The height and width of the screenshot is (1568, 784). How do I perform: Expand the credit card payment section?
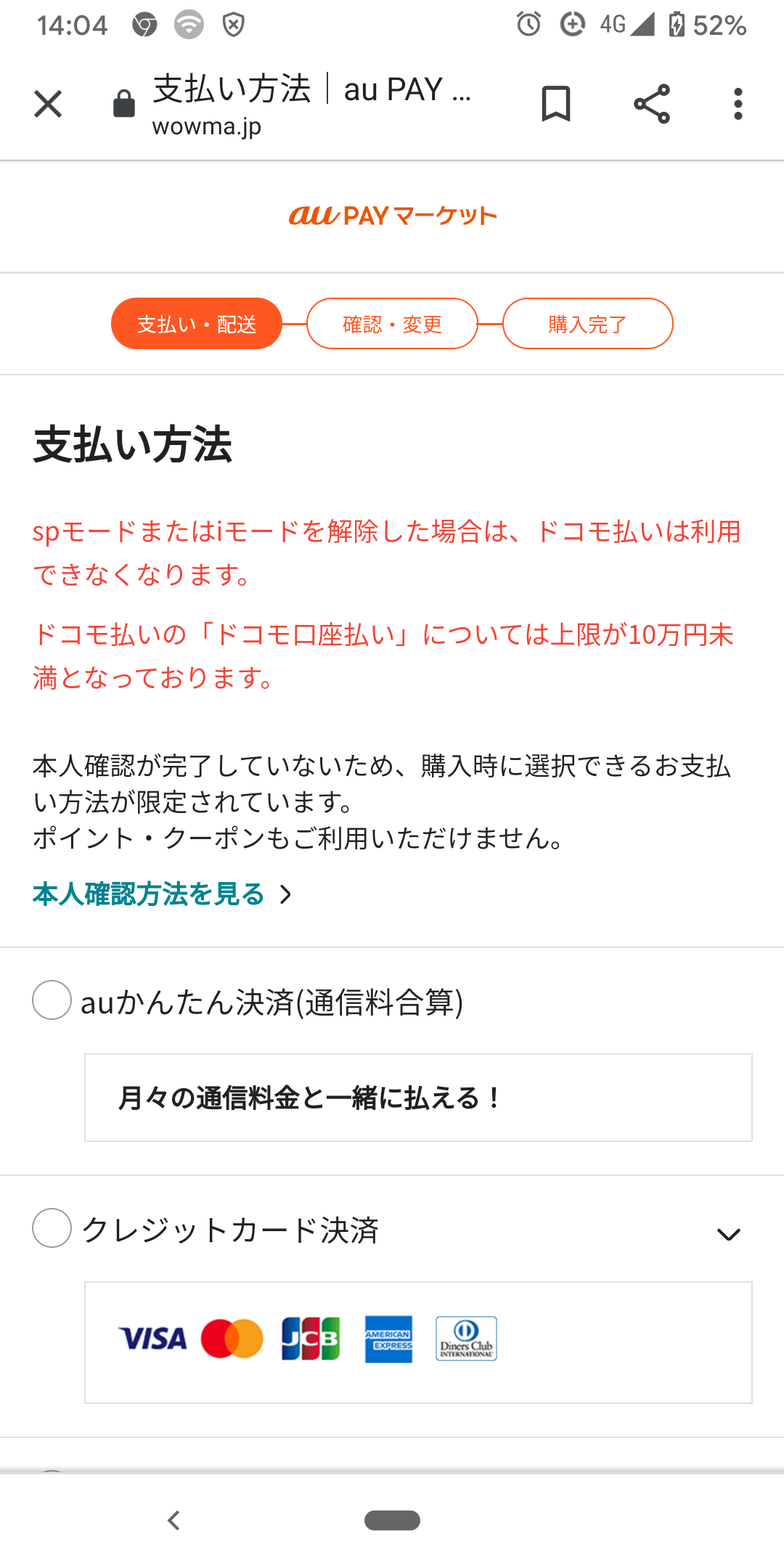tap(728, 1234)
